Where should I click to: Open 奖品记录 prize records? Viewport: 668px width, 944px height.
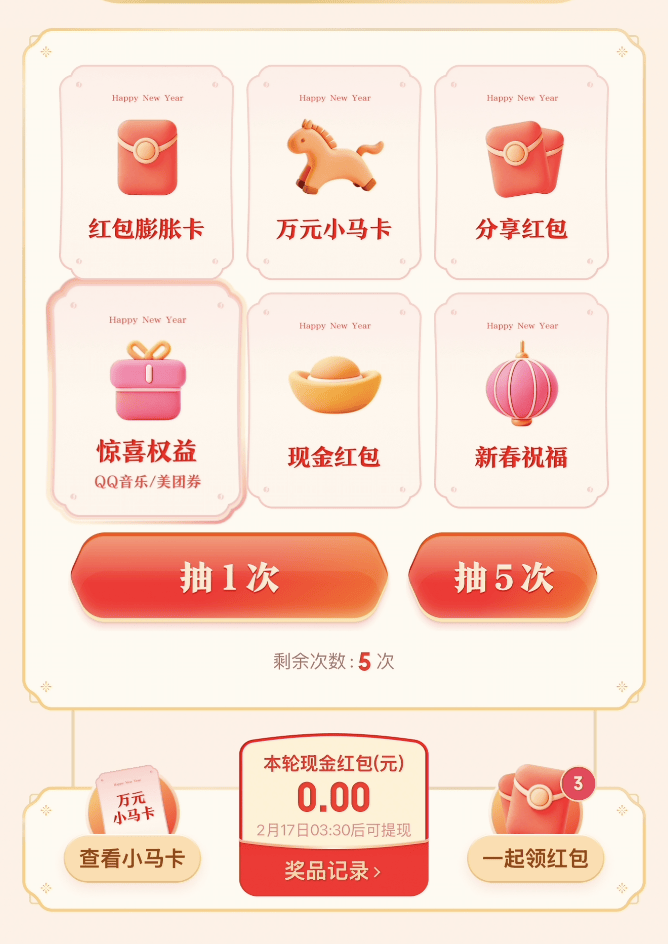click(333, 871)
